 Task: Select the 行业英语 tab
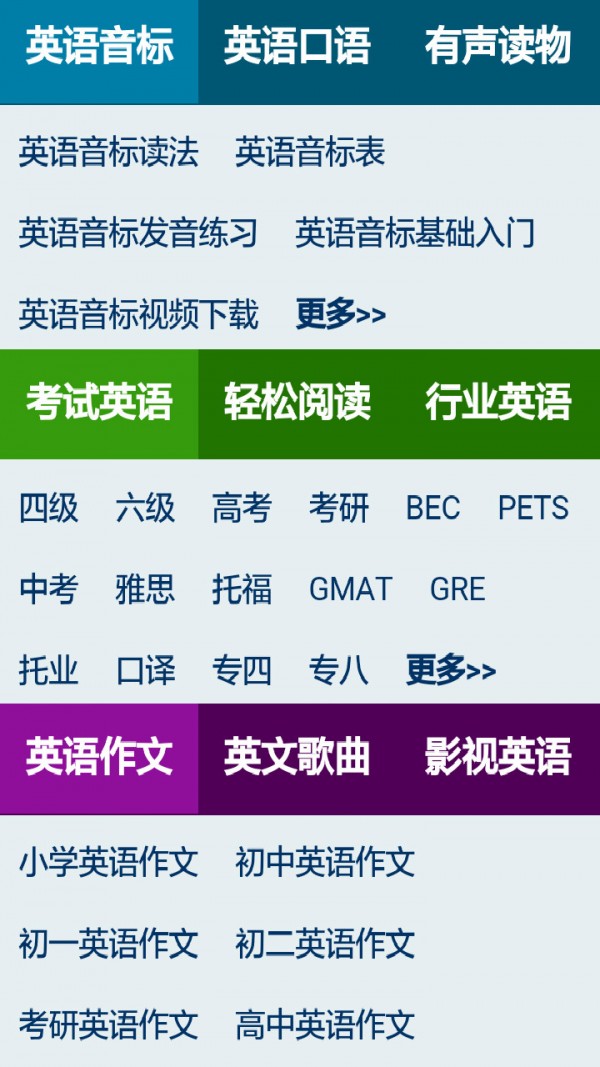click(x=497, y=402)
